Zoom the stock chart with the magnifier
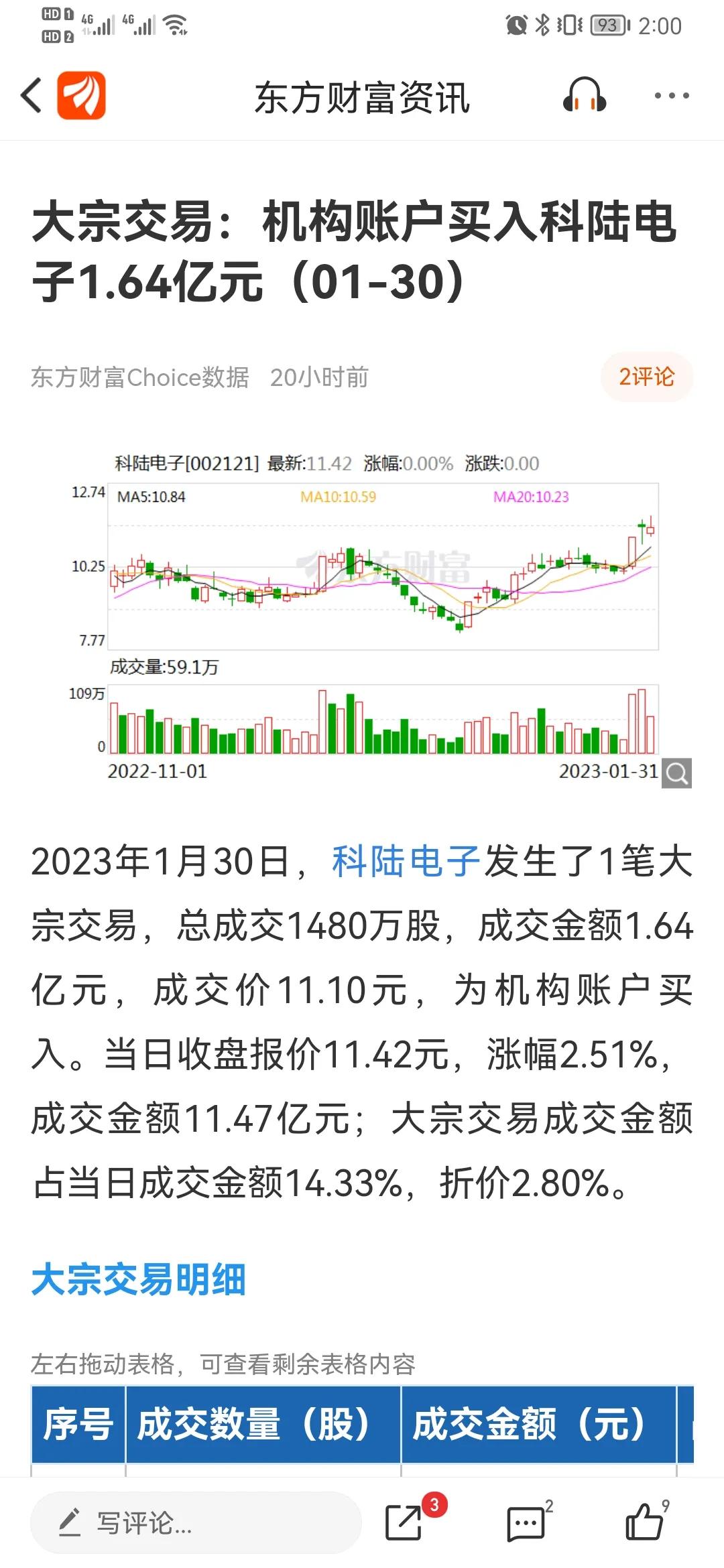The image size is (724, 1568). [677, 773]
